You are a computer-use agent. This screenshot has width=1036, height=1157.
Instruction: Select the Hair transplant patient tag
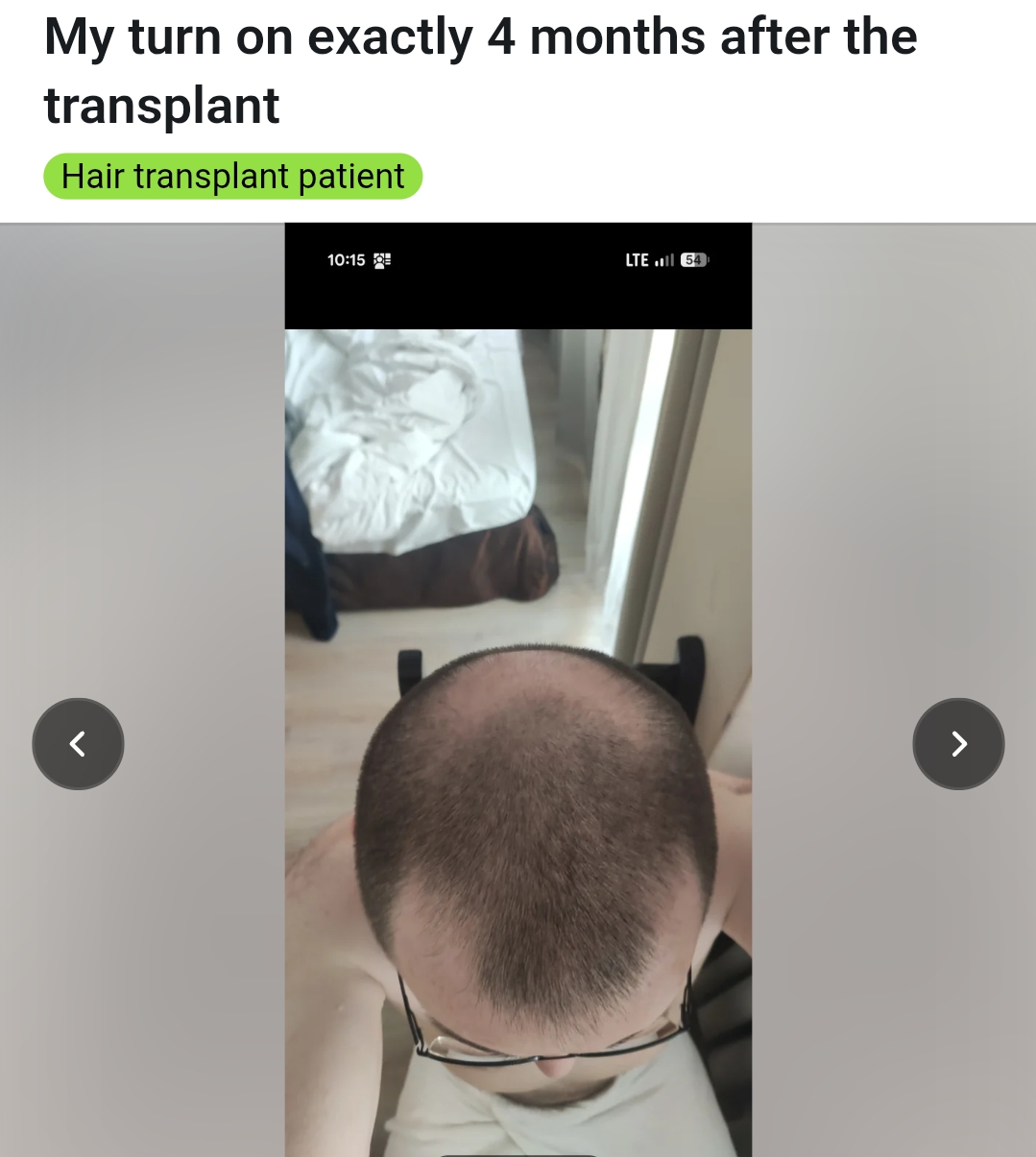coord(233,177)
